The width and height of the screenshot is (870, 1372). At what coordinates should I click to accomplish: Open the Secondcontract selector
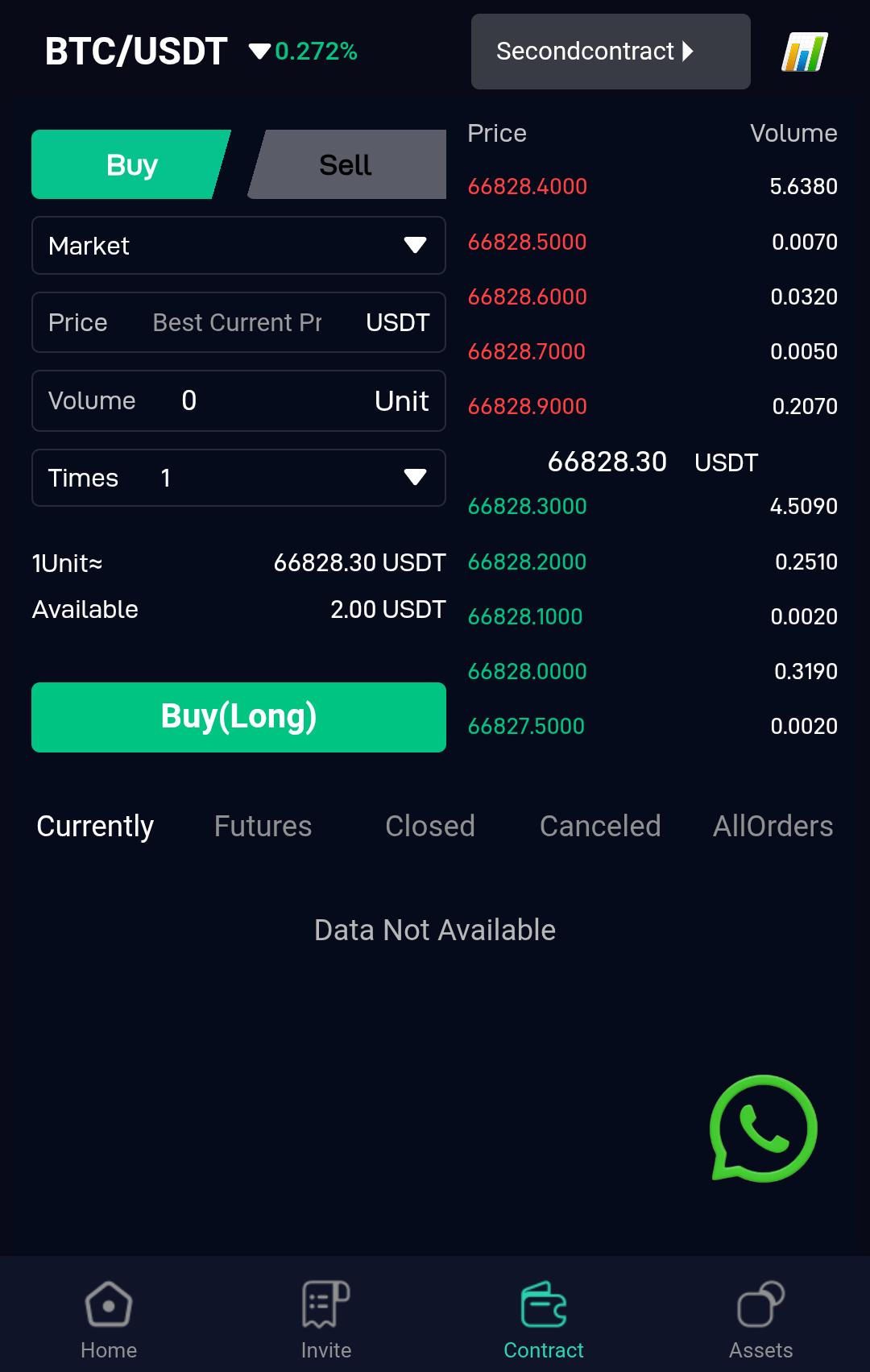(x=610, y=51)
